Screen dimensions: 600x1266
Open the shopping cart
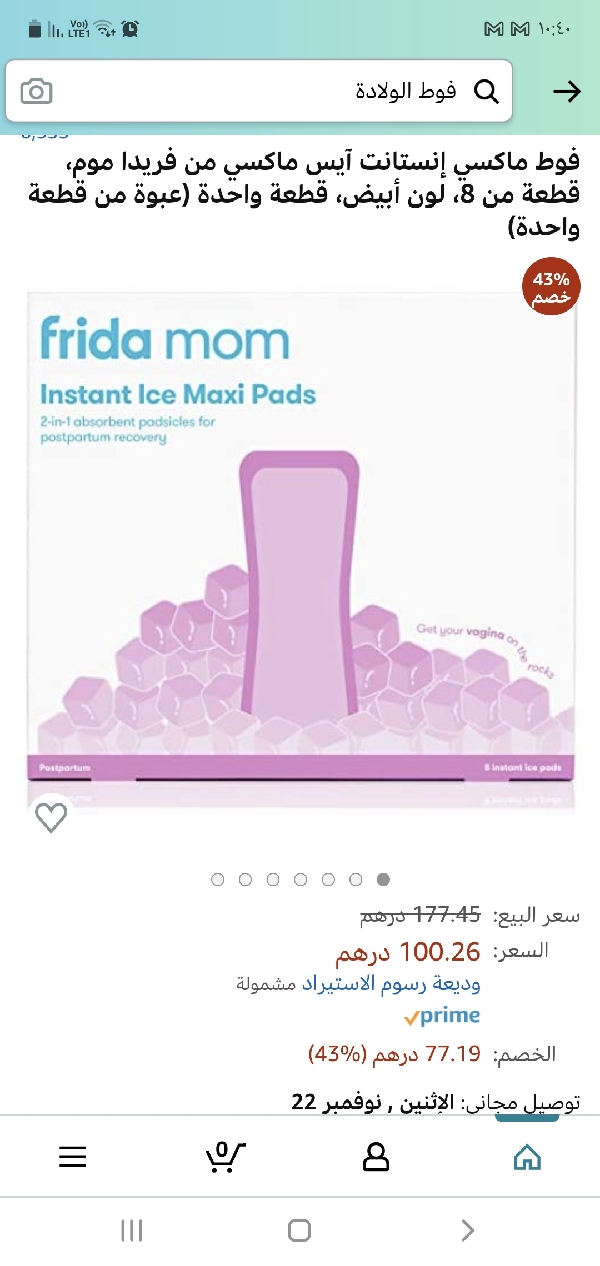click(224, 1158)
